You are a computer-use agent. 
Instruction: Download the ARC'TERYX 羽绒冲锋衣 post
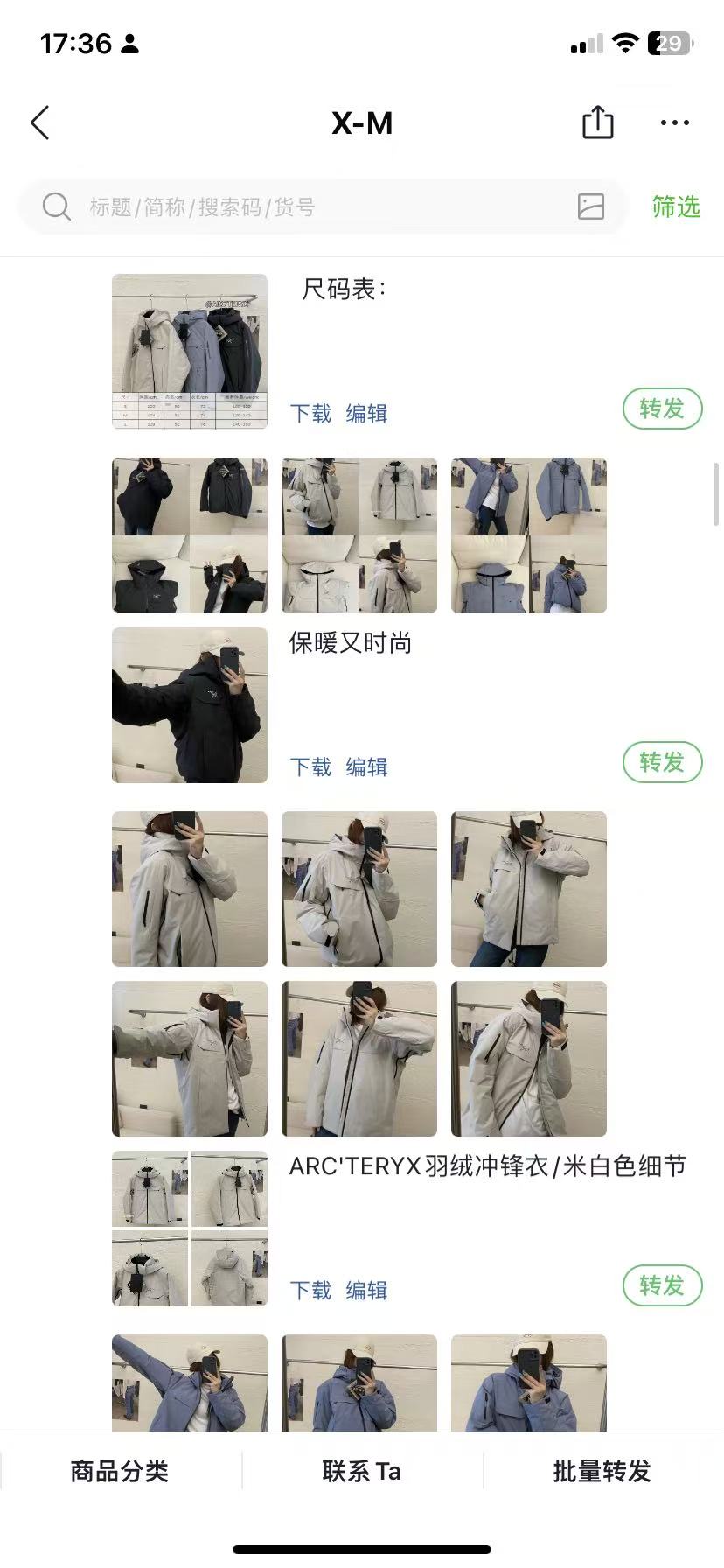(x=310, y=1291)
